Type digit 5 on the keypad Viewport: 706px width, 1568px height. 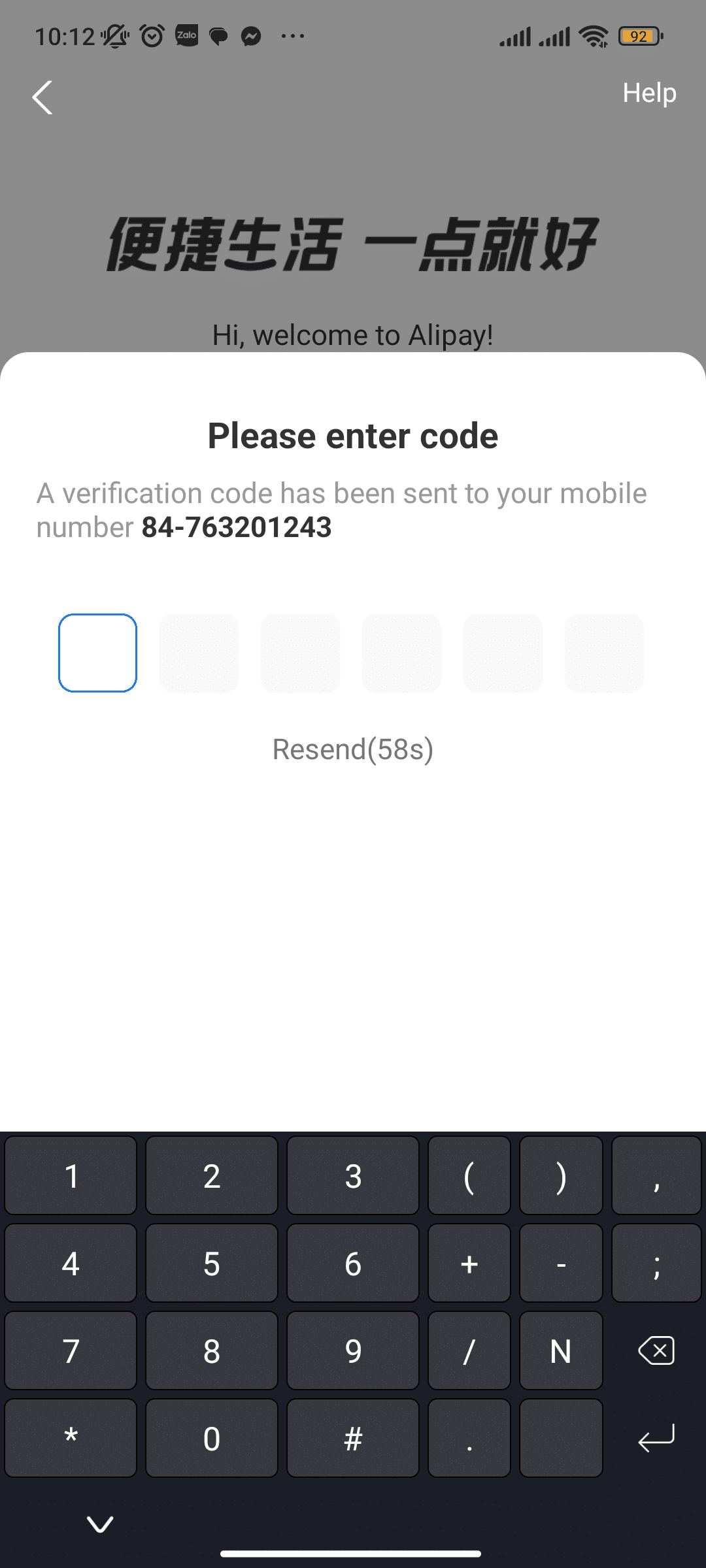[x=211, y=1264]
